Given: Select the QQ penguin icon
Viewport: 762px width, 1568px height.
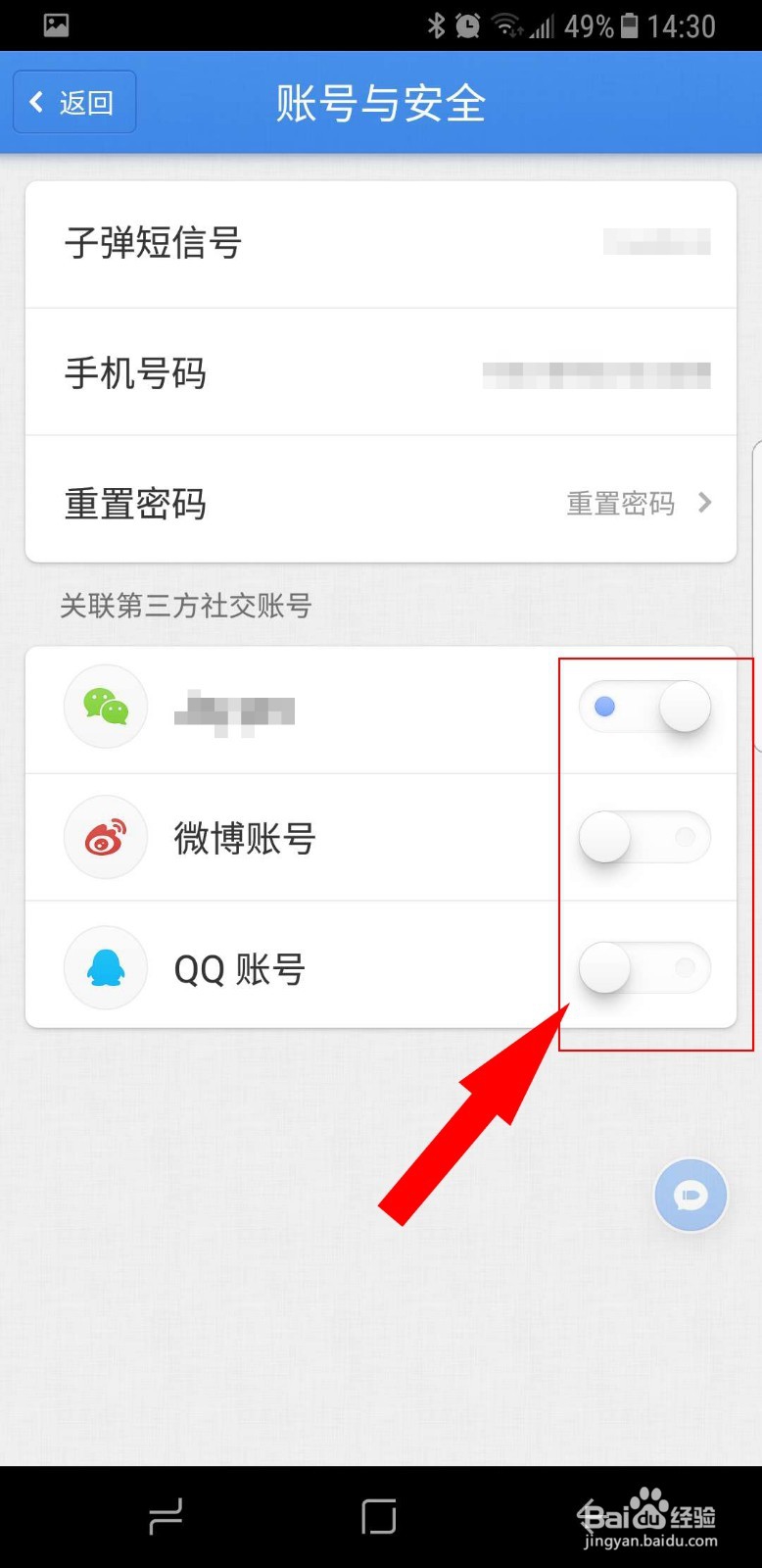Looking at the screenshot, I should (105, 968).
